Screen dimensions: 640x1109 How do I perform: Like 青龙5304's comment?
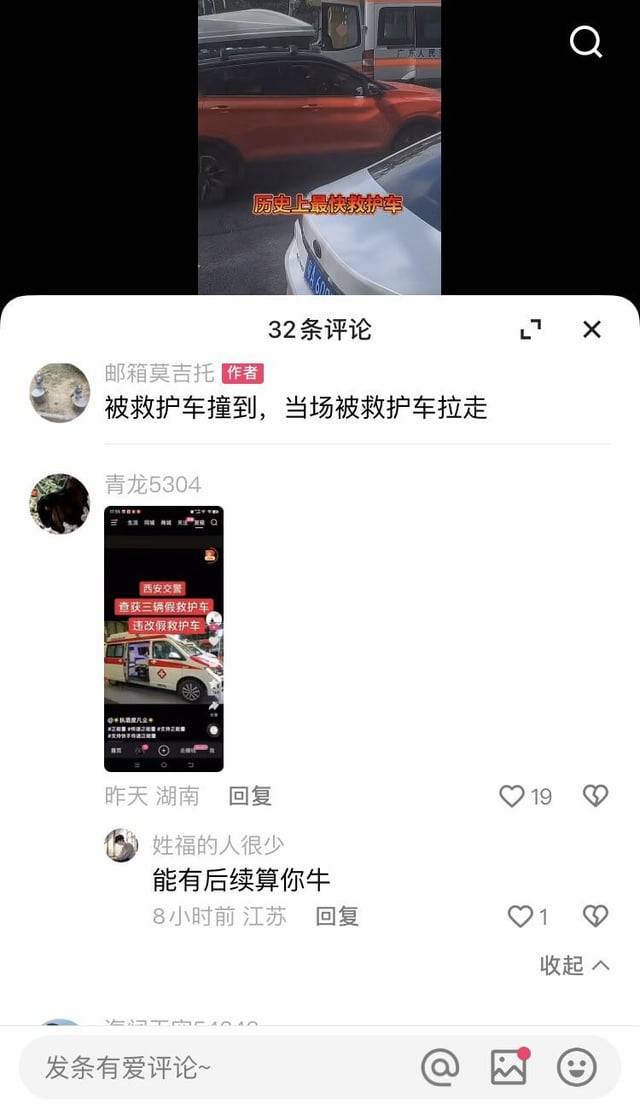(x=525, y=796)
